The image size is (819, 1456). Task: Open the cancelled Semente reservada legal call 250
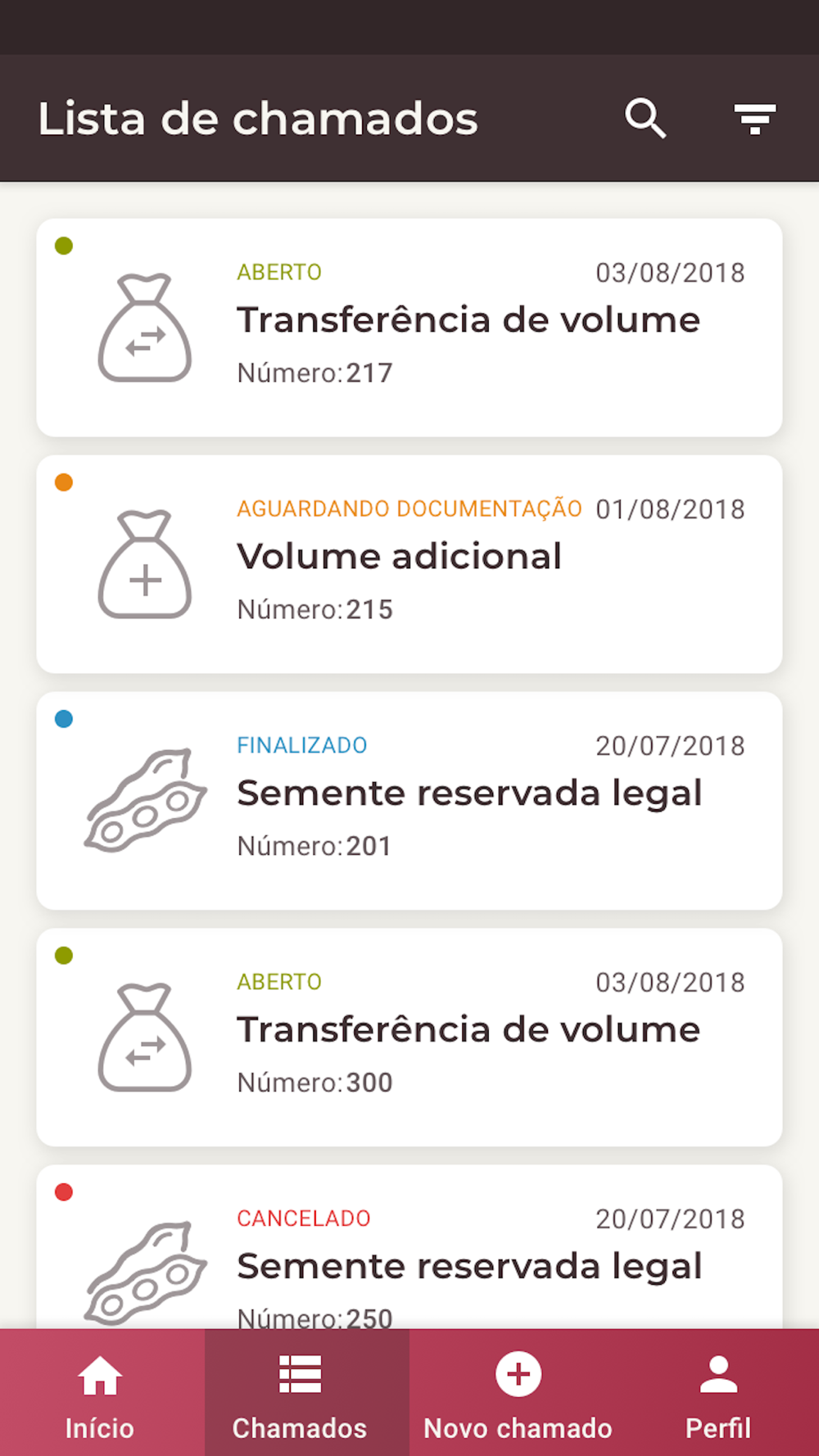click(409, 1253)
